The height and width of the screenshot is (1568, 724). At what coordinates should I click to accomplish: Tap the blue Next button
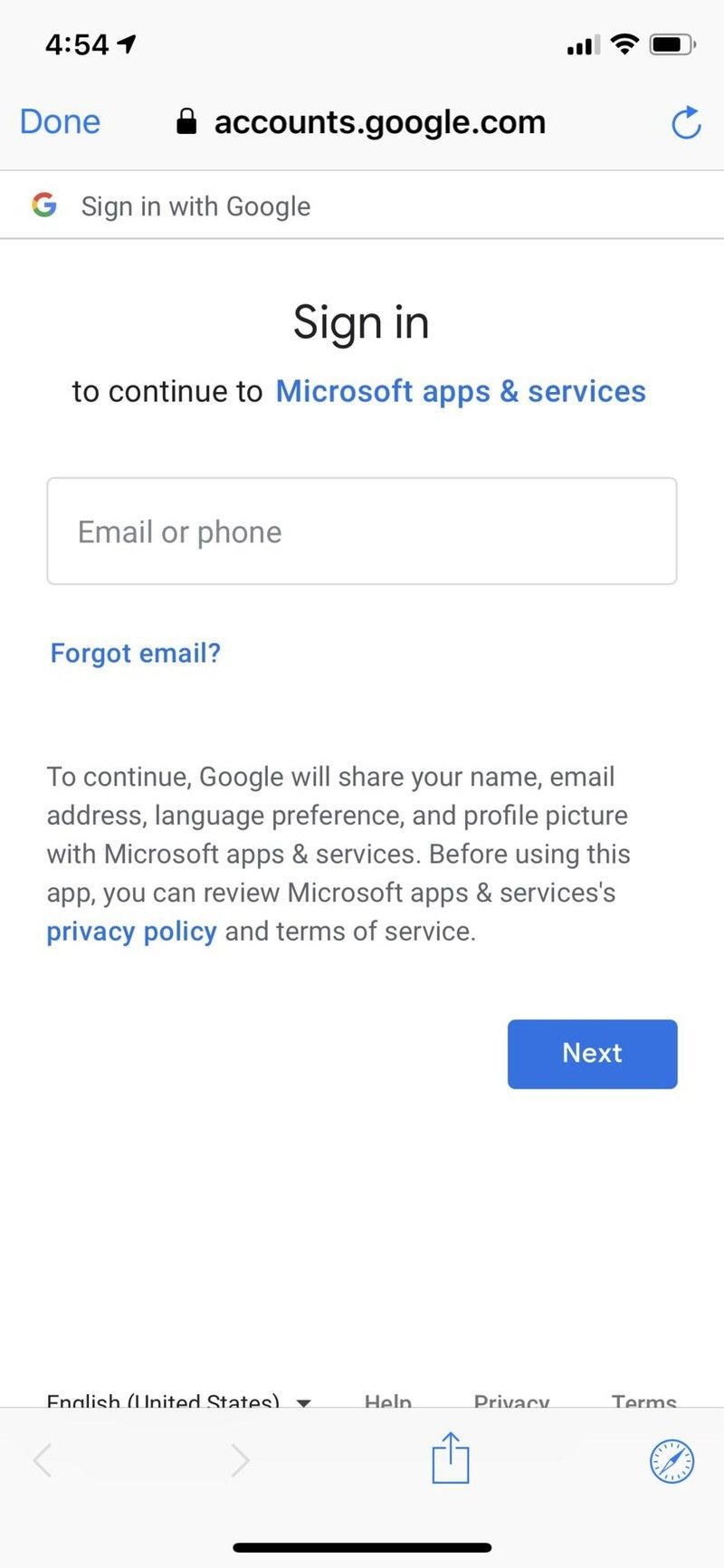pyautogui.click(x=592, y=1054)
